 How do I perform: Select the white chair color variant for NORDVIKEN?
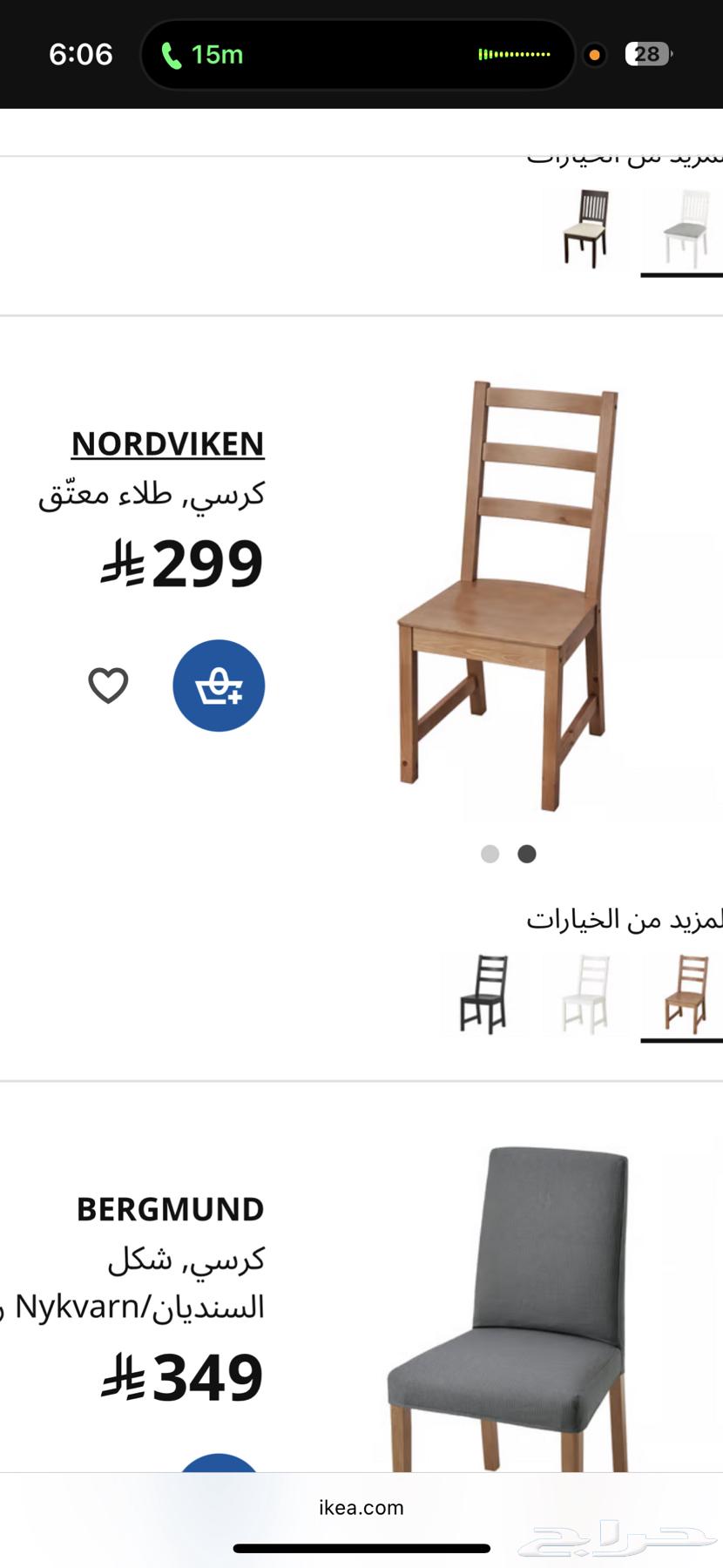click(x=584, y=995)
